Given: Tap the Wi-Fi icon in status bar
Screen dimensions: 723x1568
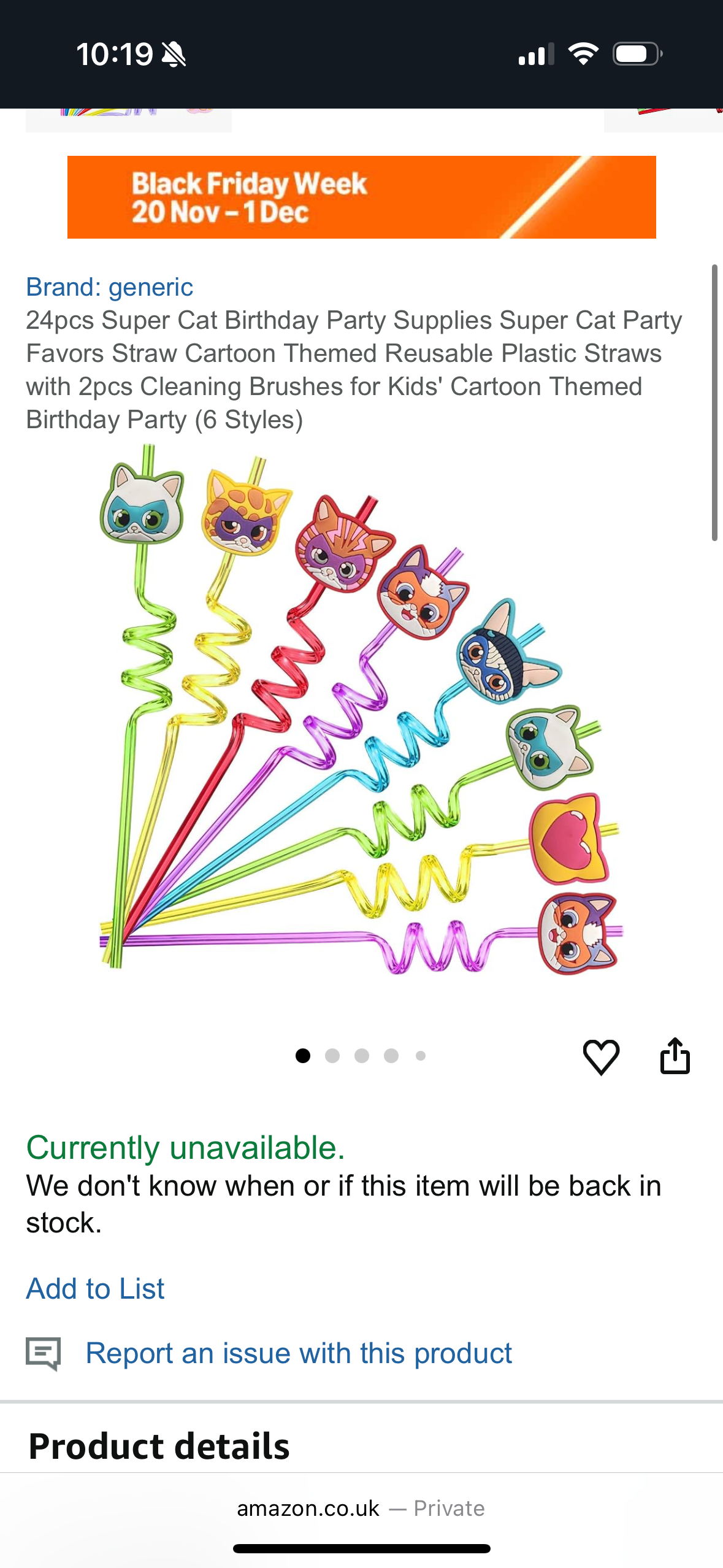Looking at the screenshot, I should [x=583, y=55].
